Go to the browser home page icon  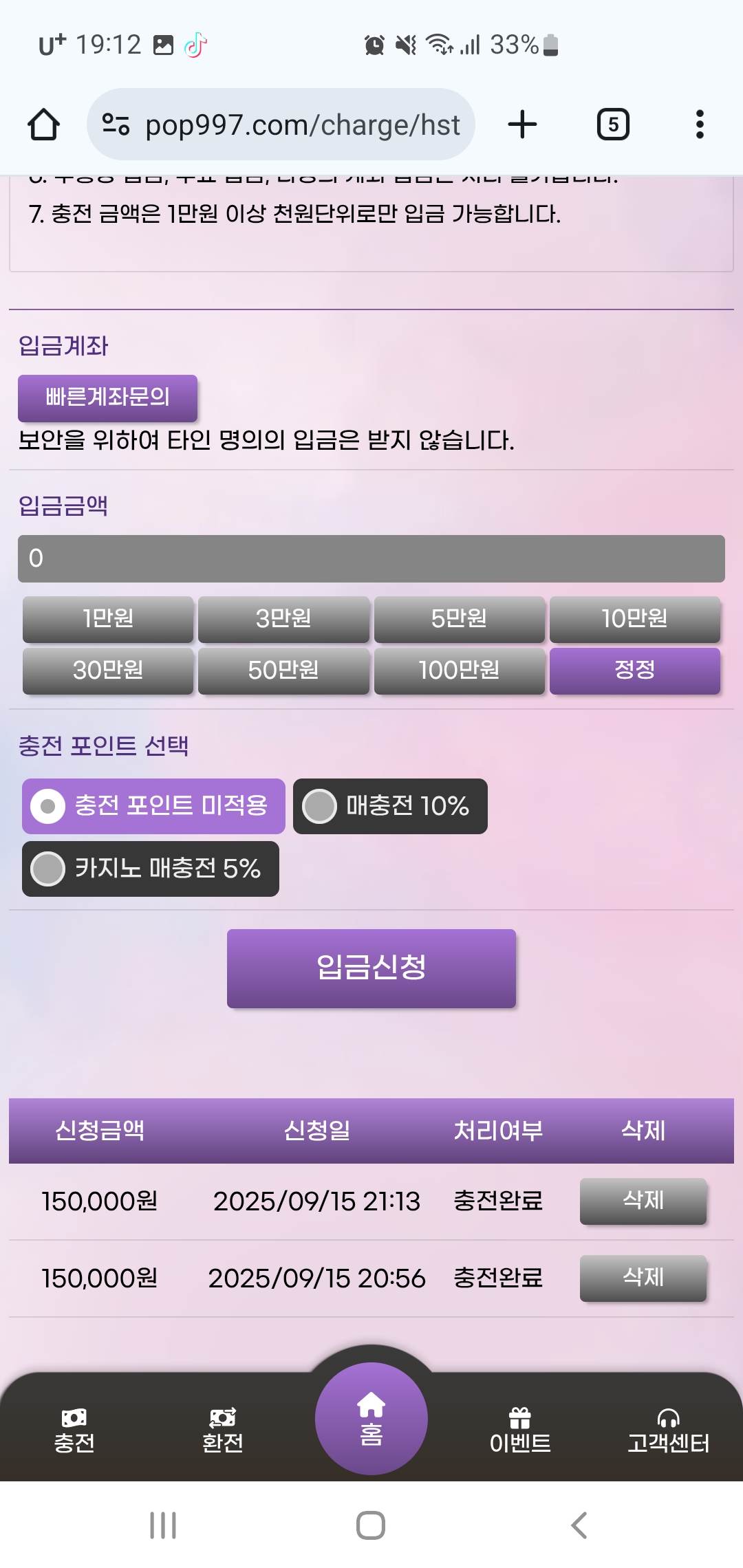pos(43,124)
